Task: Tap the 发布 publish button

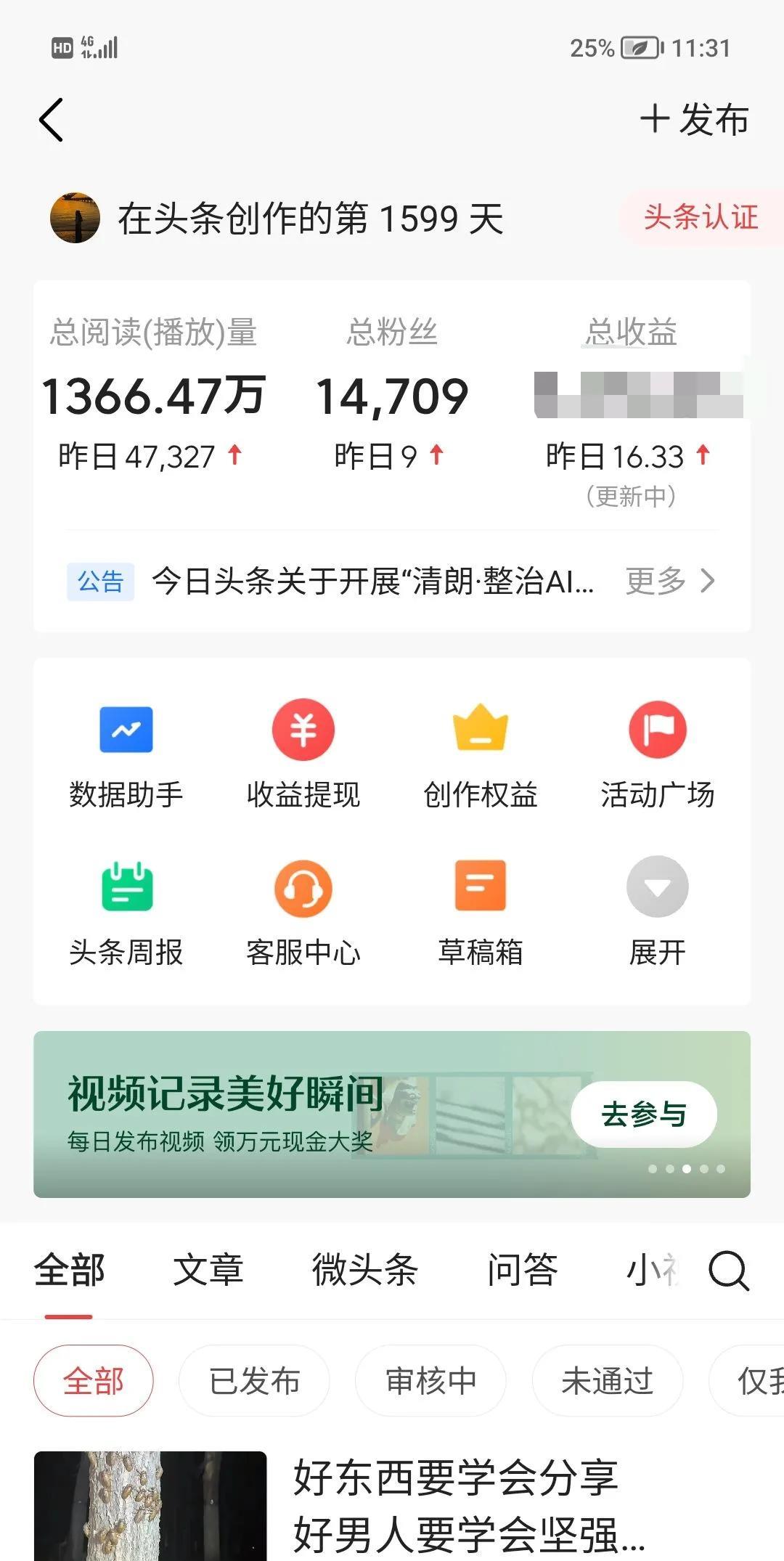Action: pyautogui.click(x=695, y=119)
